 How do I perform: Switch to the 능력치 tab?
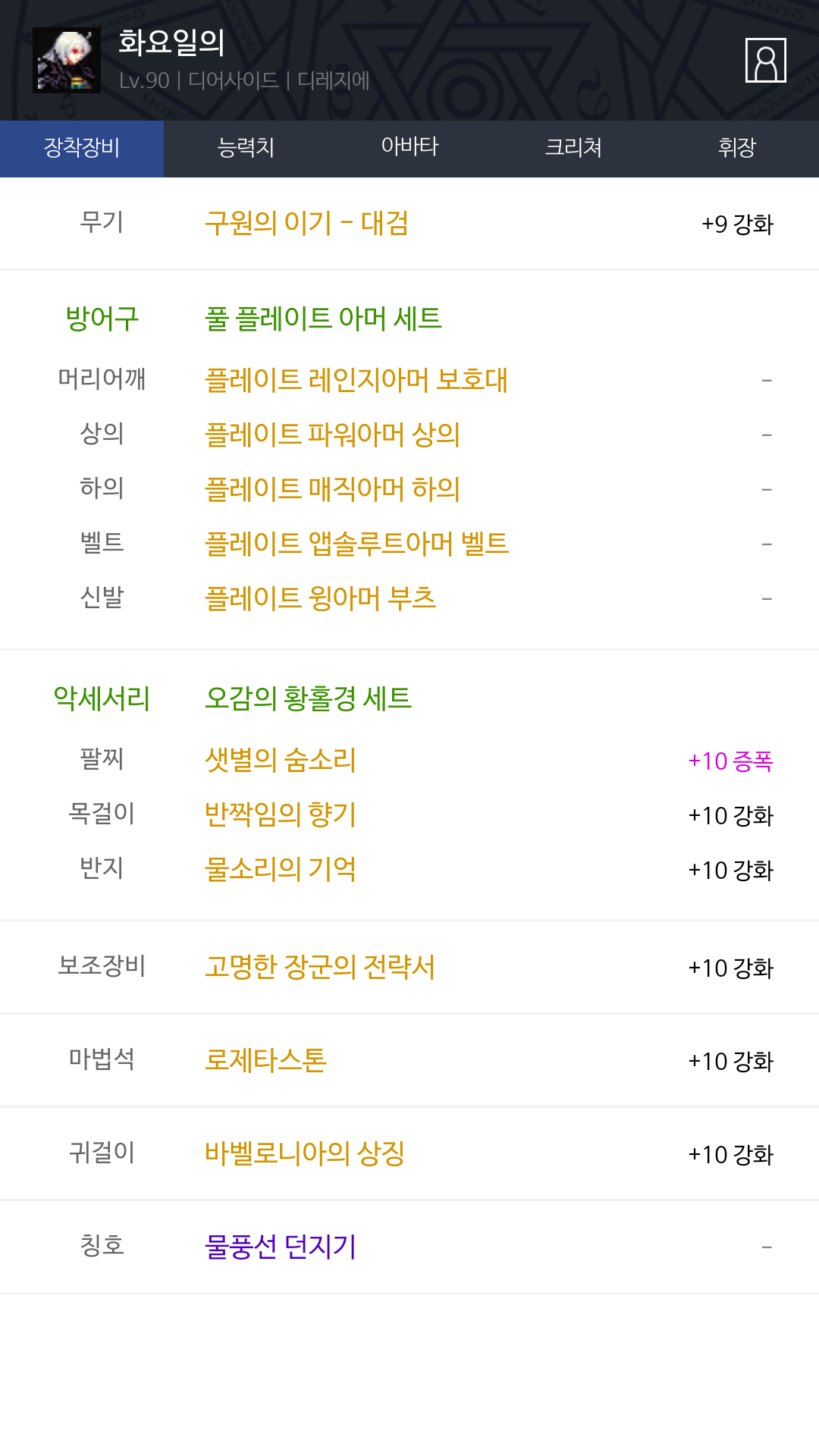(246, 149)
